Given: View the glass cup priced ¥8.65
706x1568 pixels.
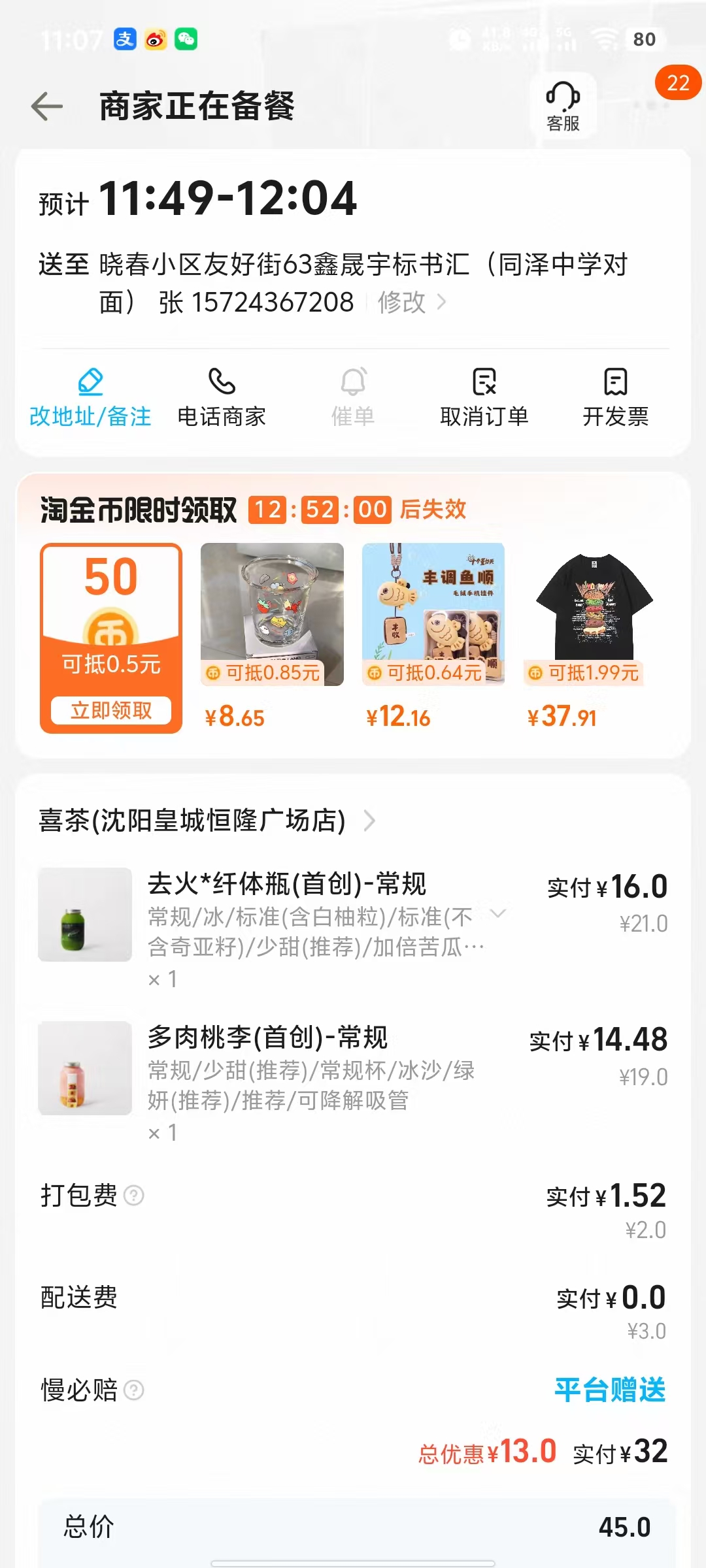Looking at the screenshot, I should pos(272,614).
